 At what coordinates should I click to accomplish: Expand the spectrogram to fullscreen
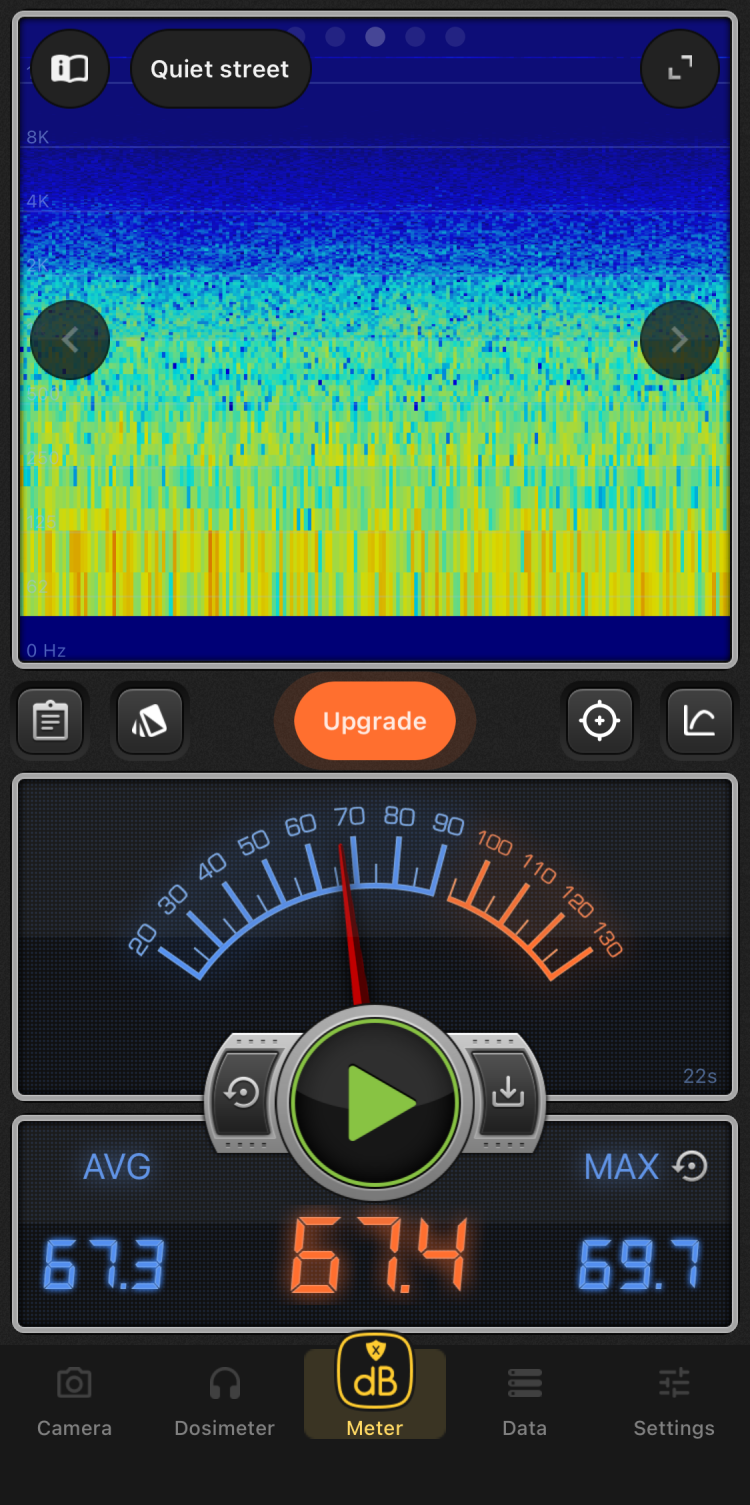(x=680, y=69)
